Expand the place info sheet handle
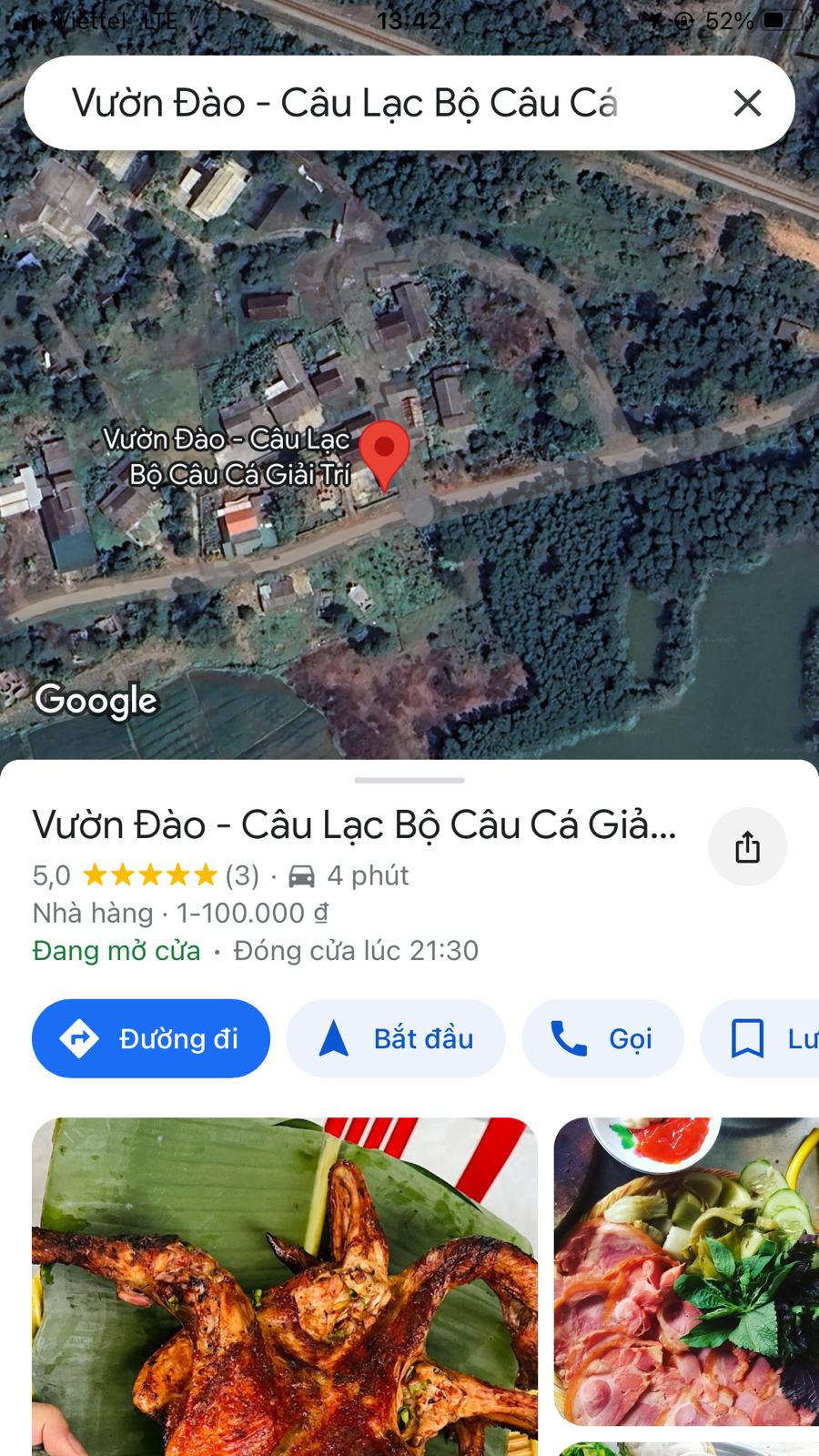819x1456 pixels. tap(409, 780)
